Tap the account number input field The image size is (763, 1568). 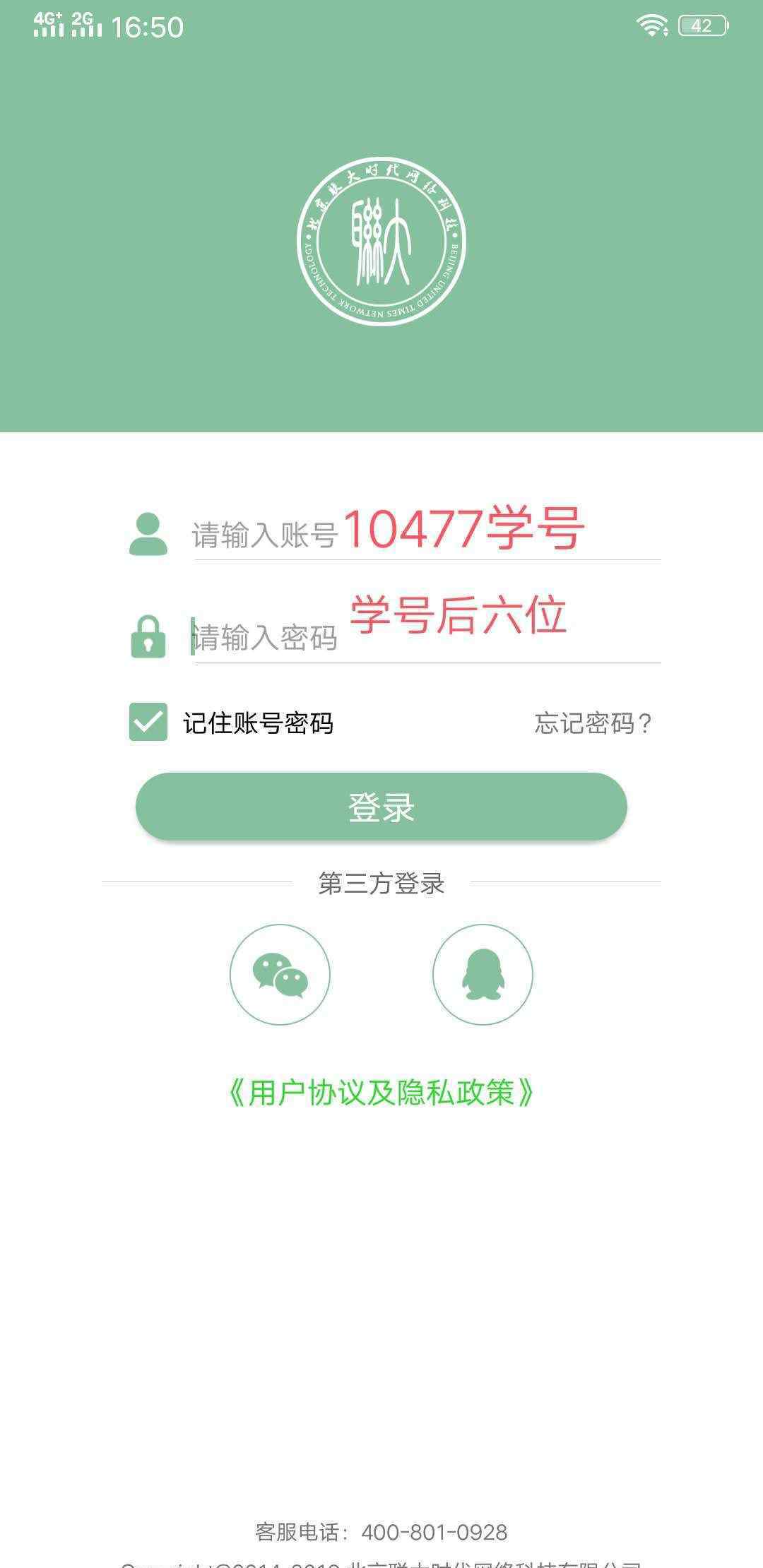tap(427, 535)
